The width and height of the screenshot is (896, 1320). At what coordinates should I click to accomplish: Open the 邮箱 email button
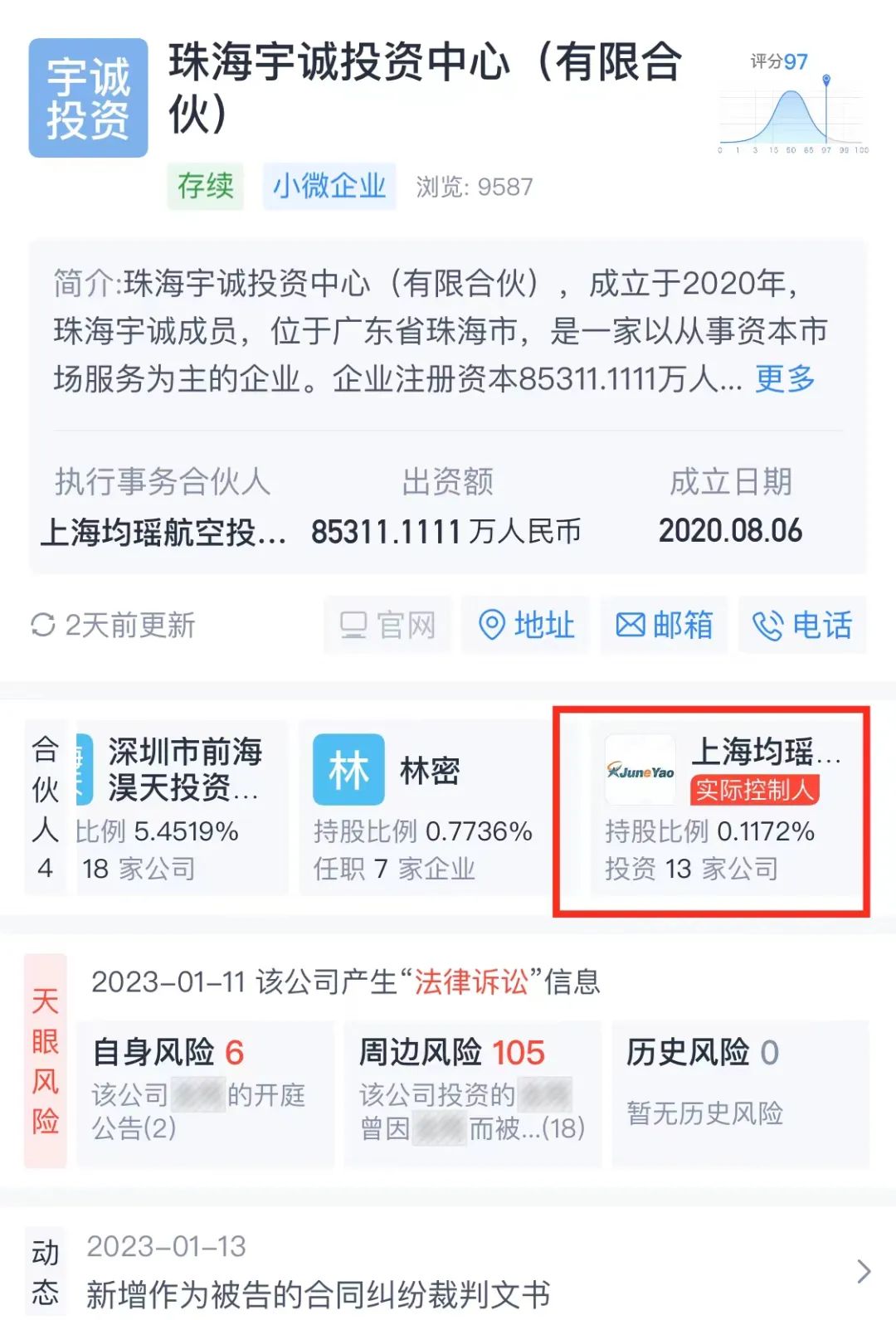[x=664, y=625]
